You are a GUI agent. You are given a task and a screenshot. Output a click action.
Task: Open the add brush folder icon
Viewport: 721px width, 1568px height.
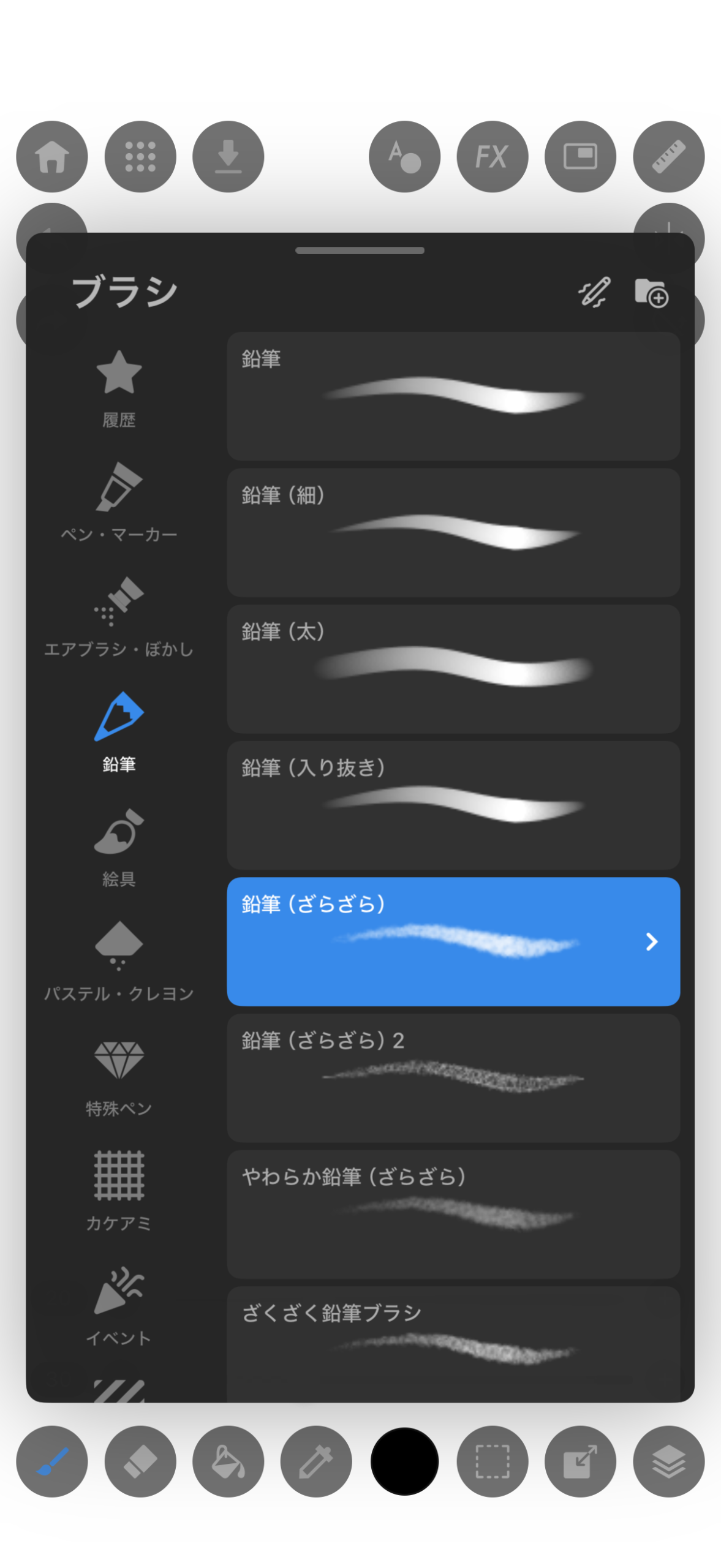point(651,292)
